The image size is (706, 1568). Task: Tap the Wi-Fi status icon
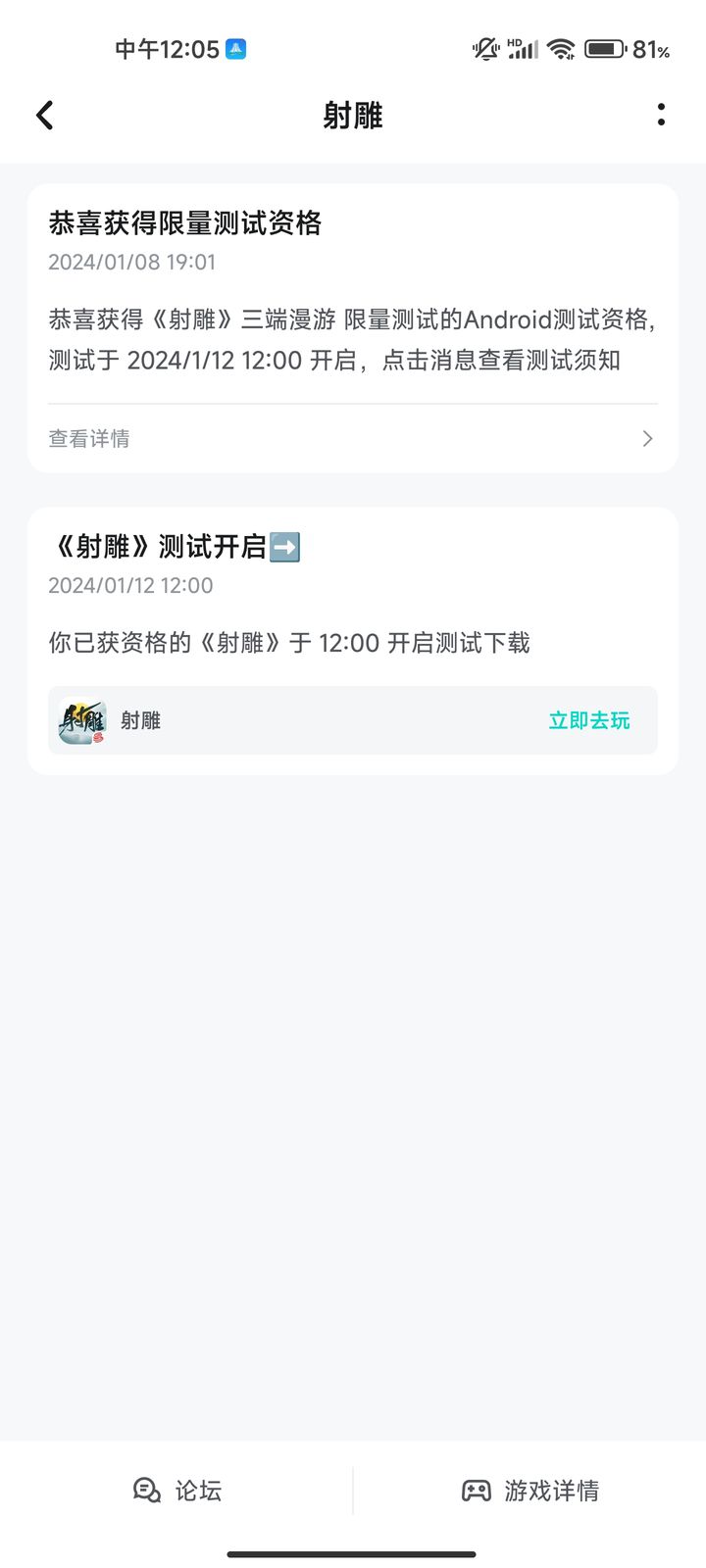(x=560, y=49)
